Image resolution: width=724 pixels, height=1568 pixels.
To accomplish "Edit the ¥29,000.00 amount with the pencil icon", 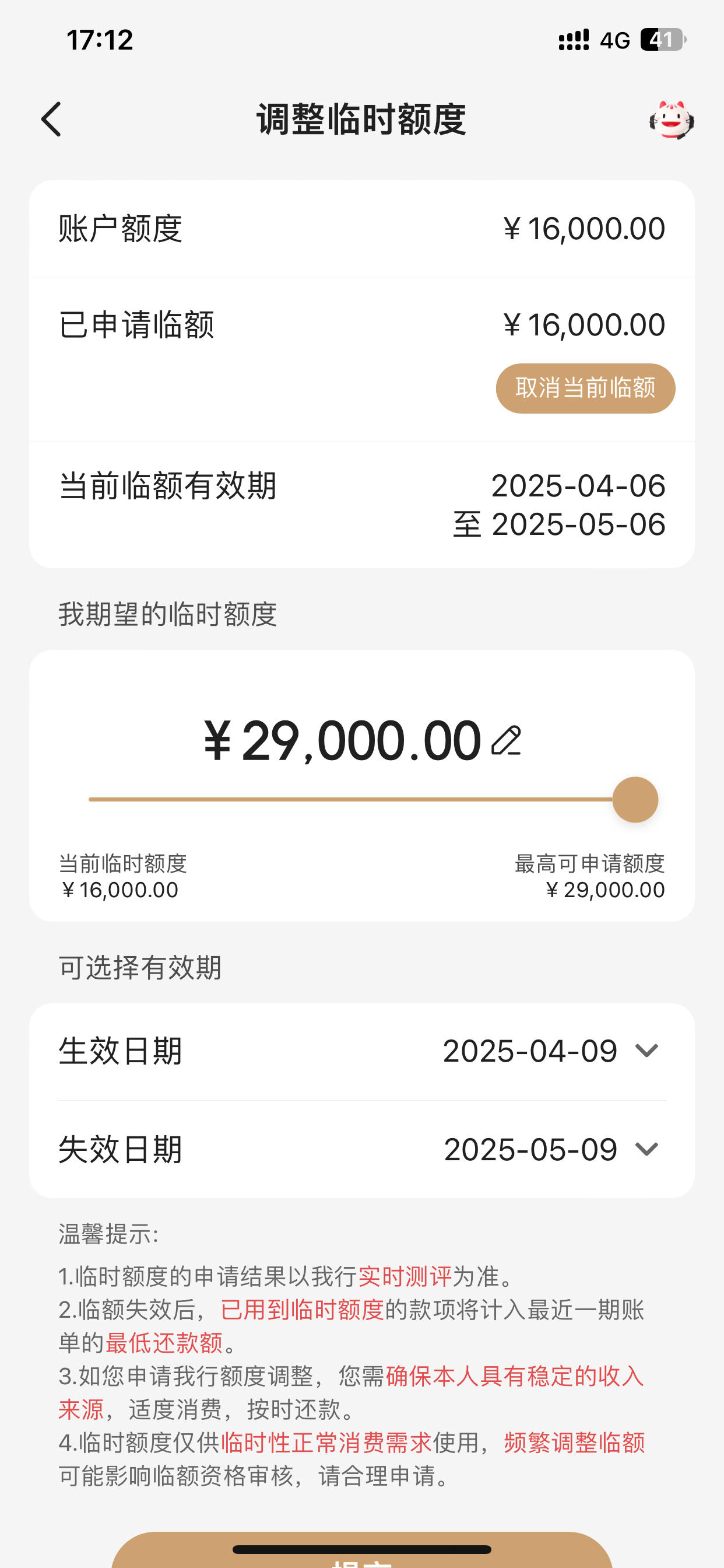I will point(506,741).
